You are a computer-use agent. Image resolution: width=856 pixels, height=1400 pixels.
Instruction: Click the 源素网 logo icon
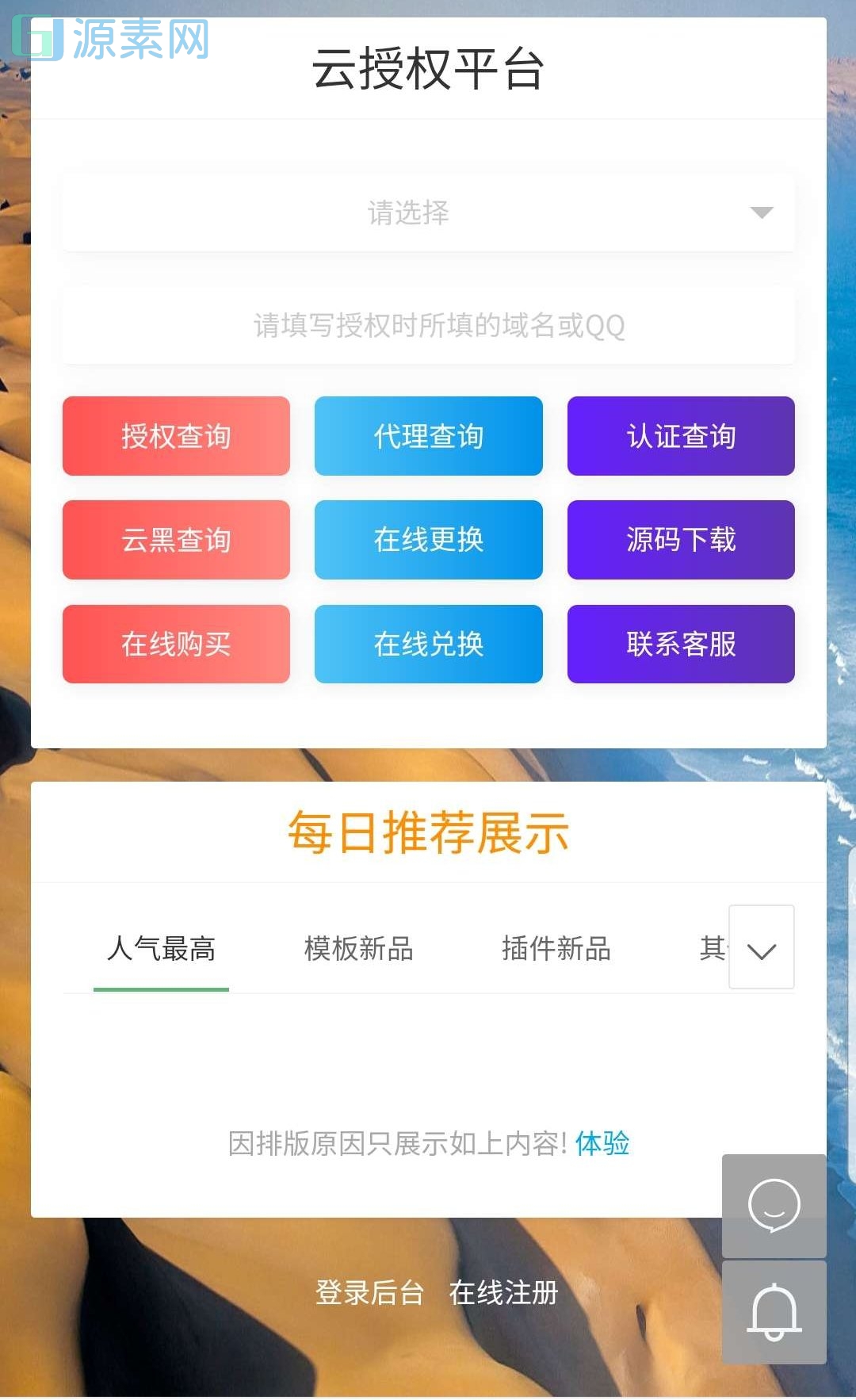click(x=37, y=36)
